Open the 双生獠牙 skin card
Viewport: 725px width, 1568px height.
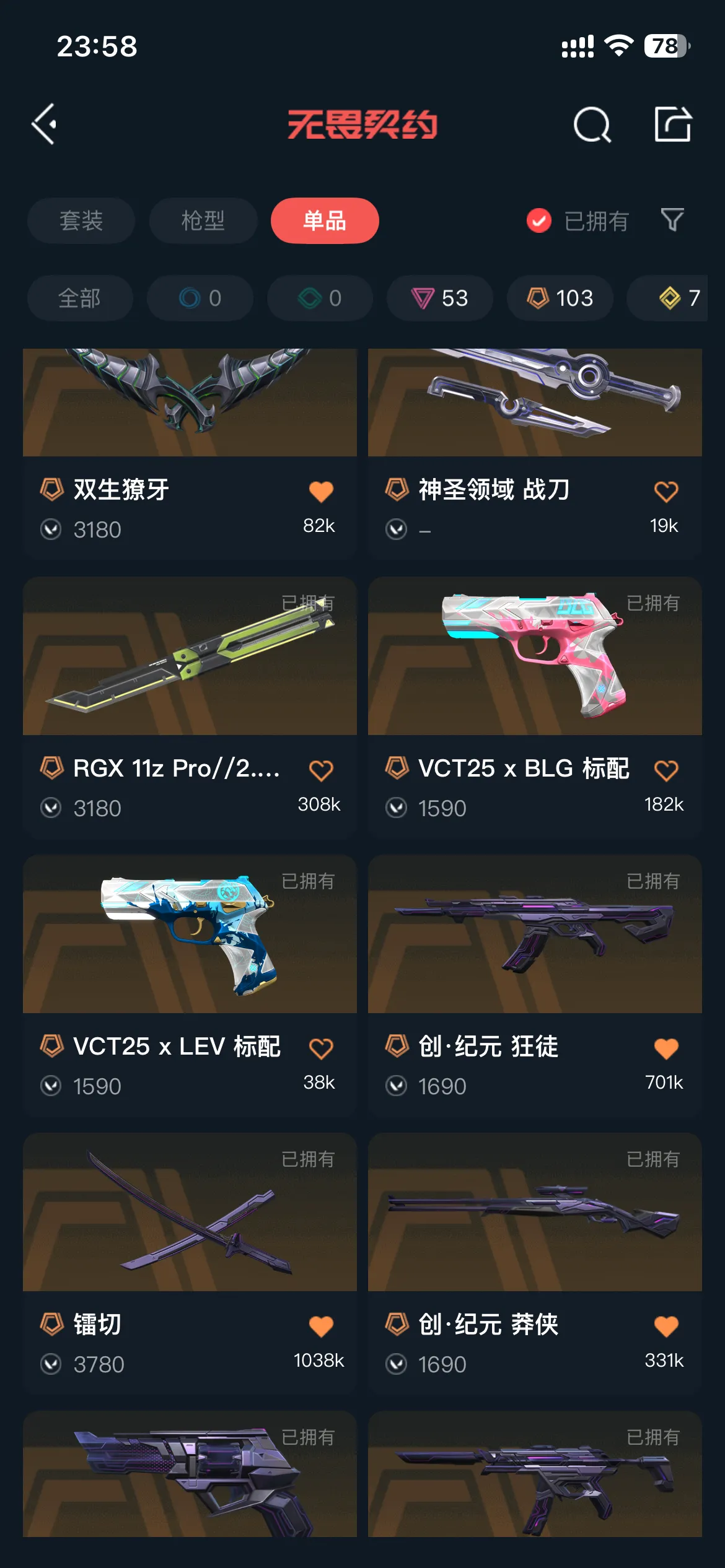coord(190,454)
